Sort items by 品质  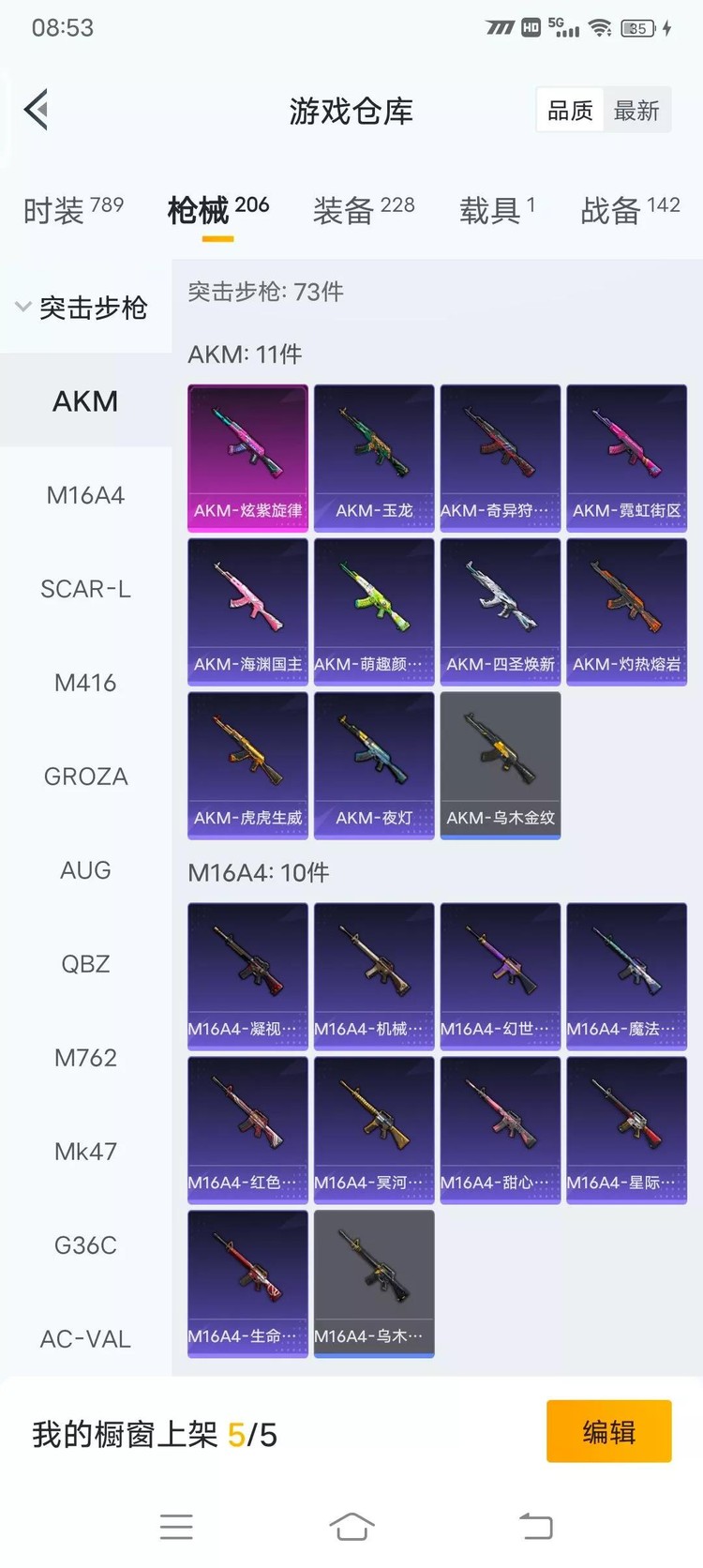[570, 111]
